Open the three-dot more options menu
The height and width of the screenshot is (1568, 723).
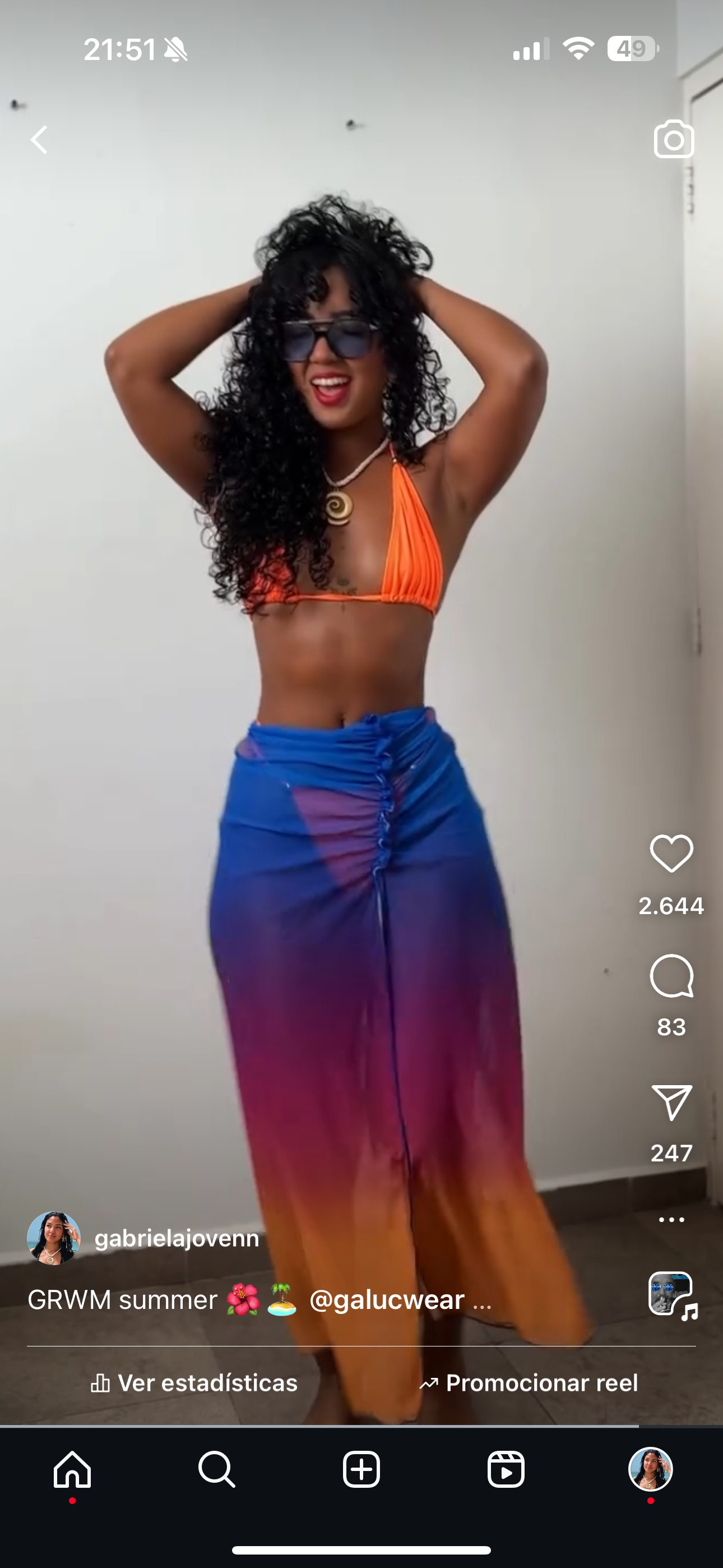[671, 1219]
